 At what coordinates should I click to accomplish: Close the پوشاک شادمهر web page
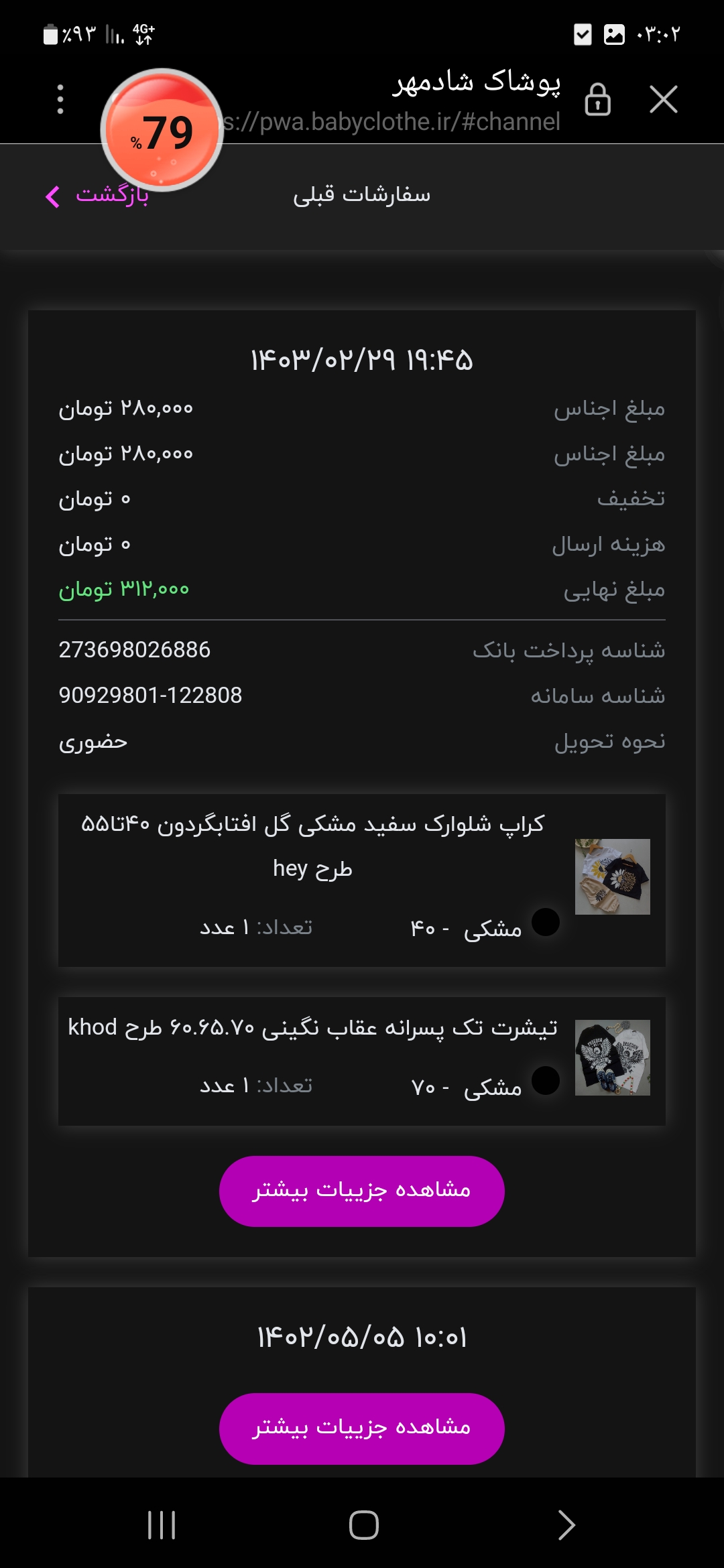(x=663, y=100)
